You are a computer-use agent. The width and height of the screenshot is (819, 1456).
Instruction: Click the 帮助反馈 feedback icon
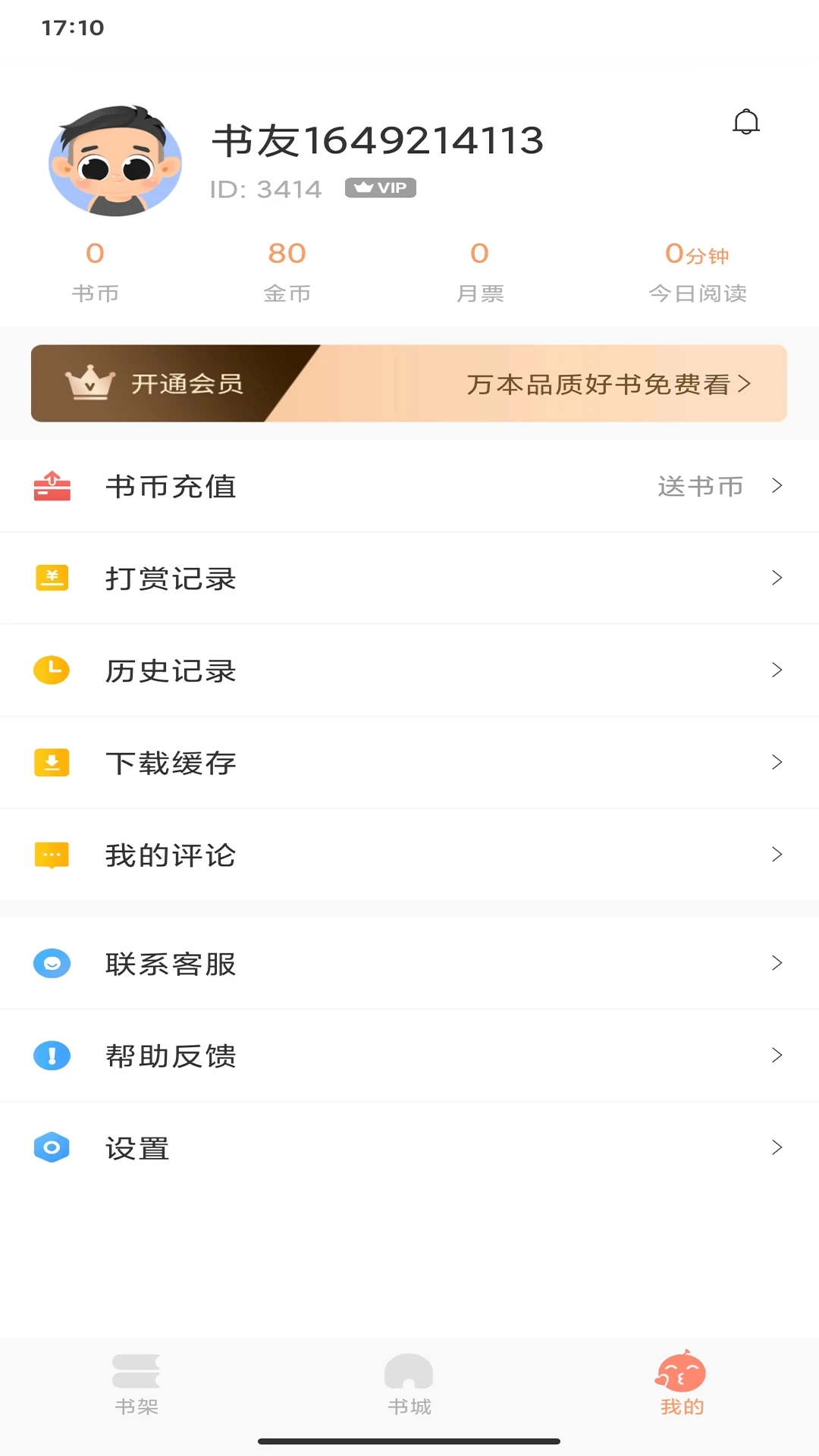coord(51,1055)
